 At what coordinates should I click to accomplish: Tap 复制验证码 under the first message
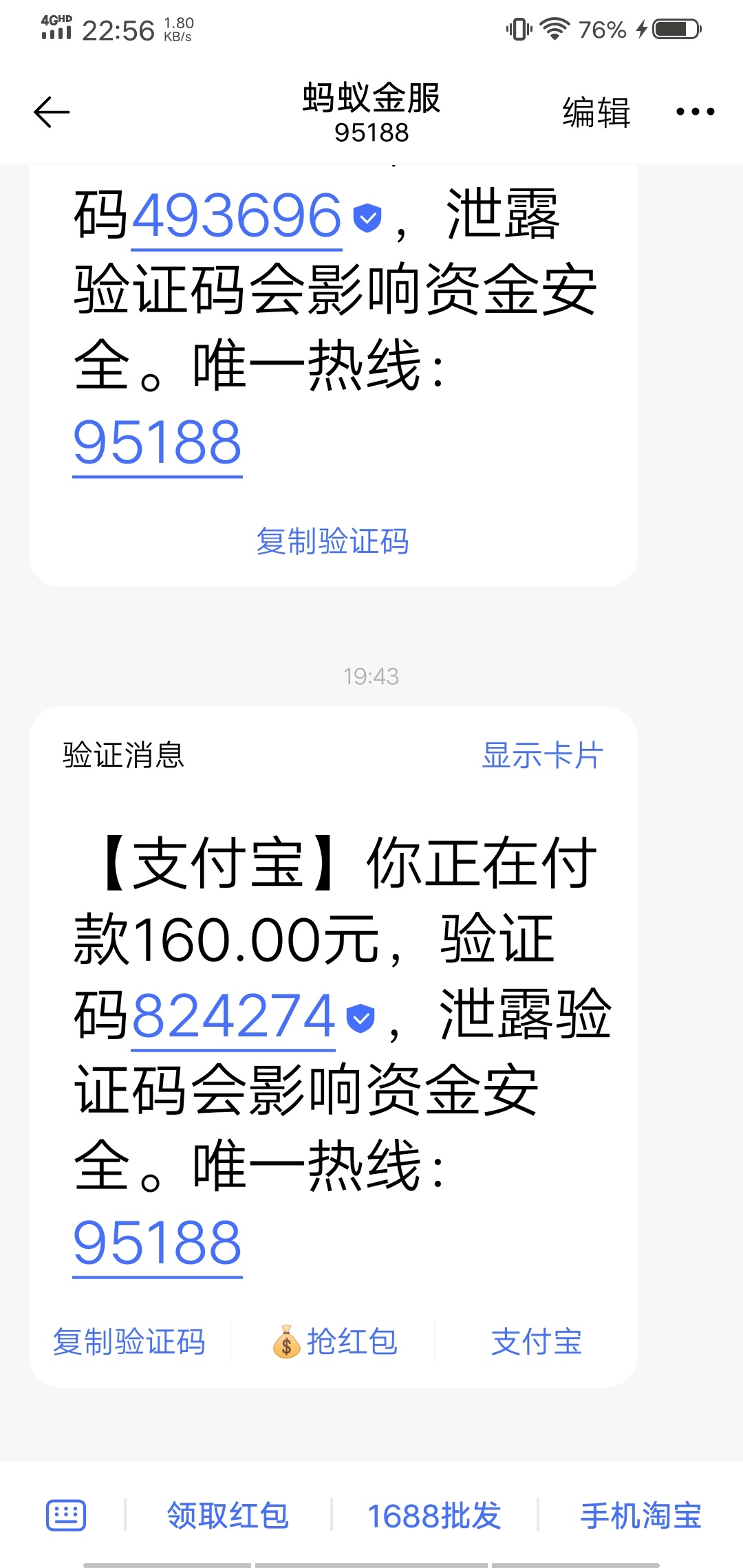pos(333,541)
